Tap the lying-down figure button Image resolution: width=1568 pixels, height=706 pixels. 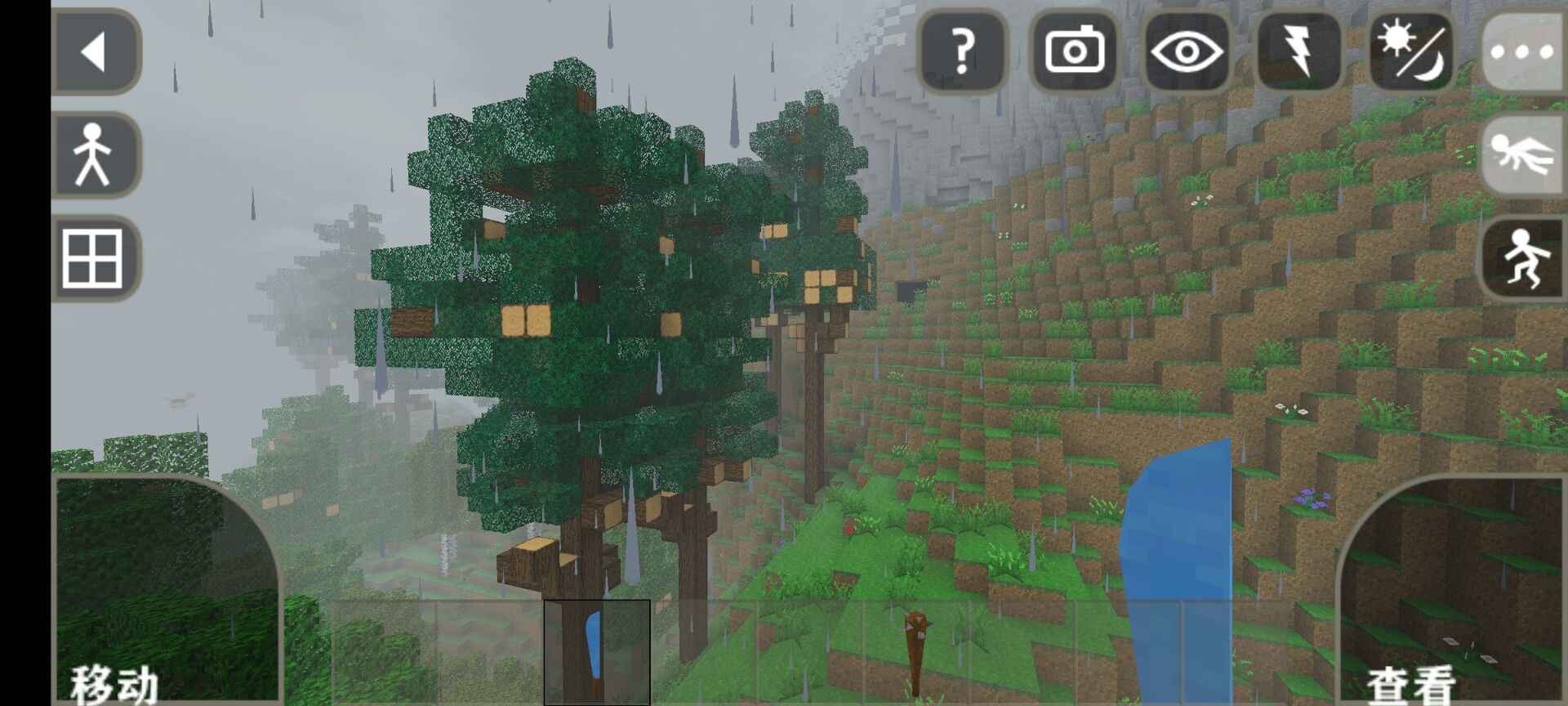1521,154
